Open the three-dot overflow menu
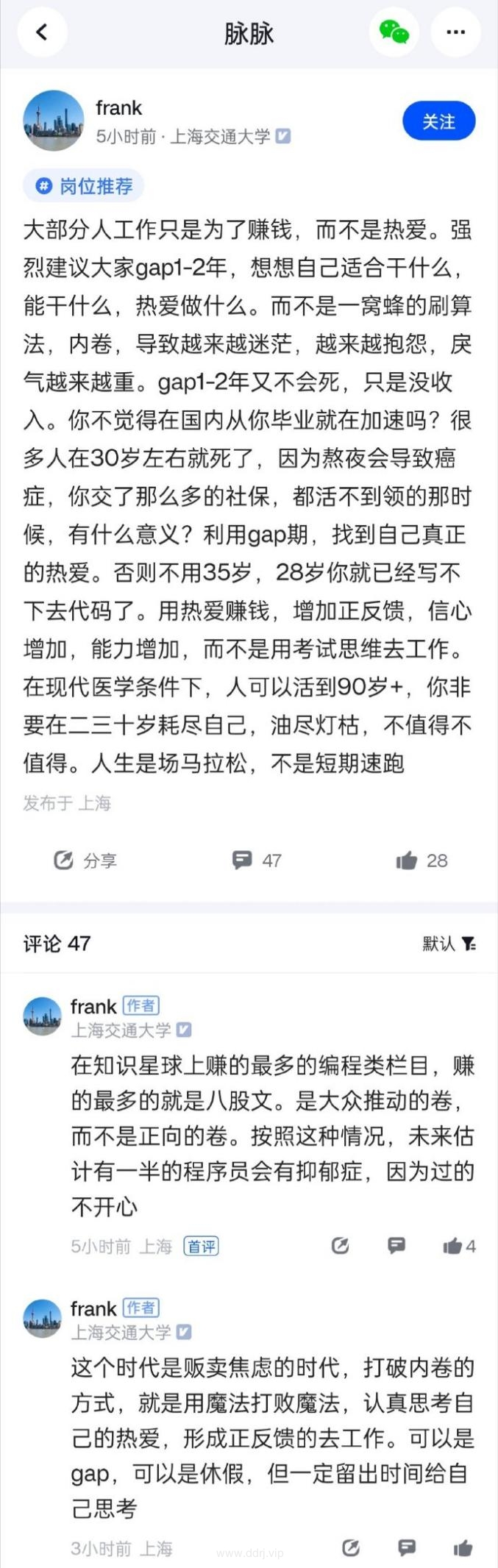 (455, 32)
